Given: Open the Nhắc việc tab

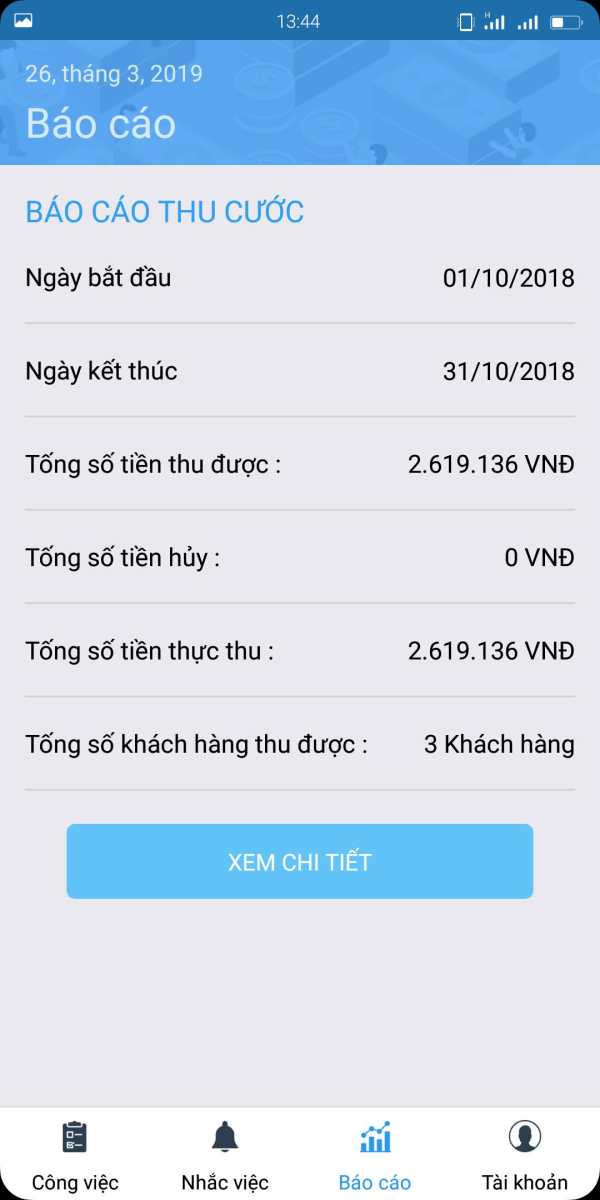Looking at the screenshot, I should point(225,1154).
